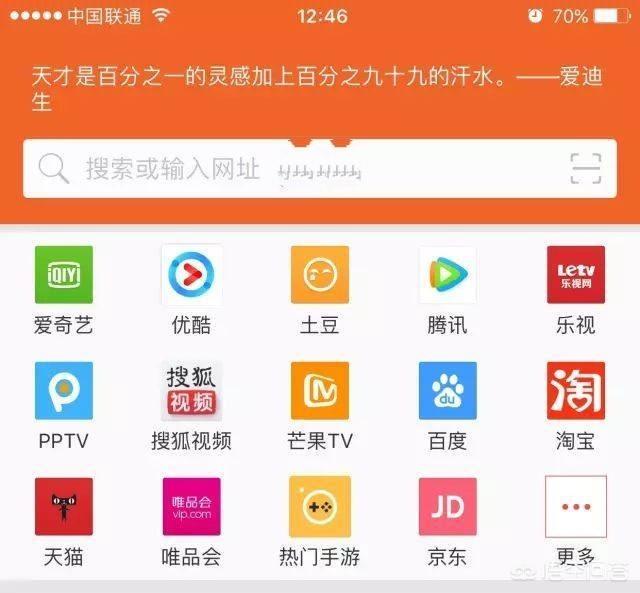Image resolution: width=640 pixels, height=593 pixels.
Task: Open the 搜狐视频 shortcut
Action: tap(191, 391)
